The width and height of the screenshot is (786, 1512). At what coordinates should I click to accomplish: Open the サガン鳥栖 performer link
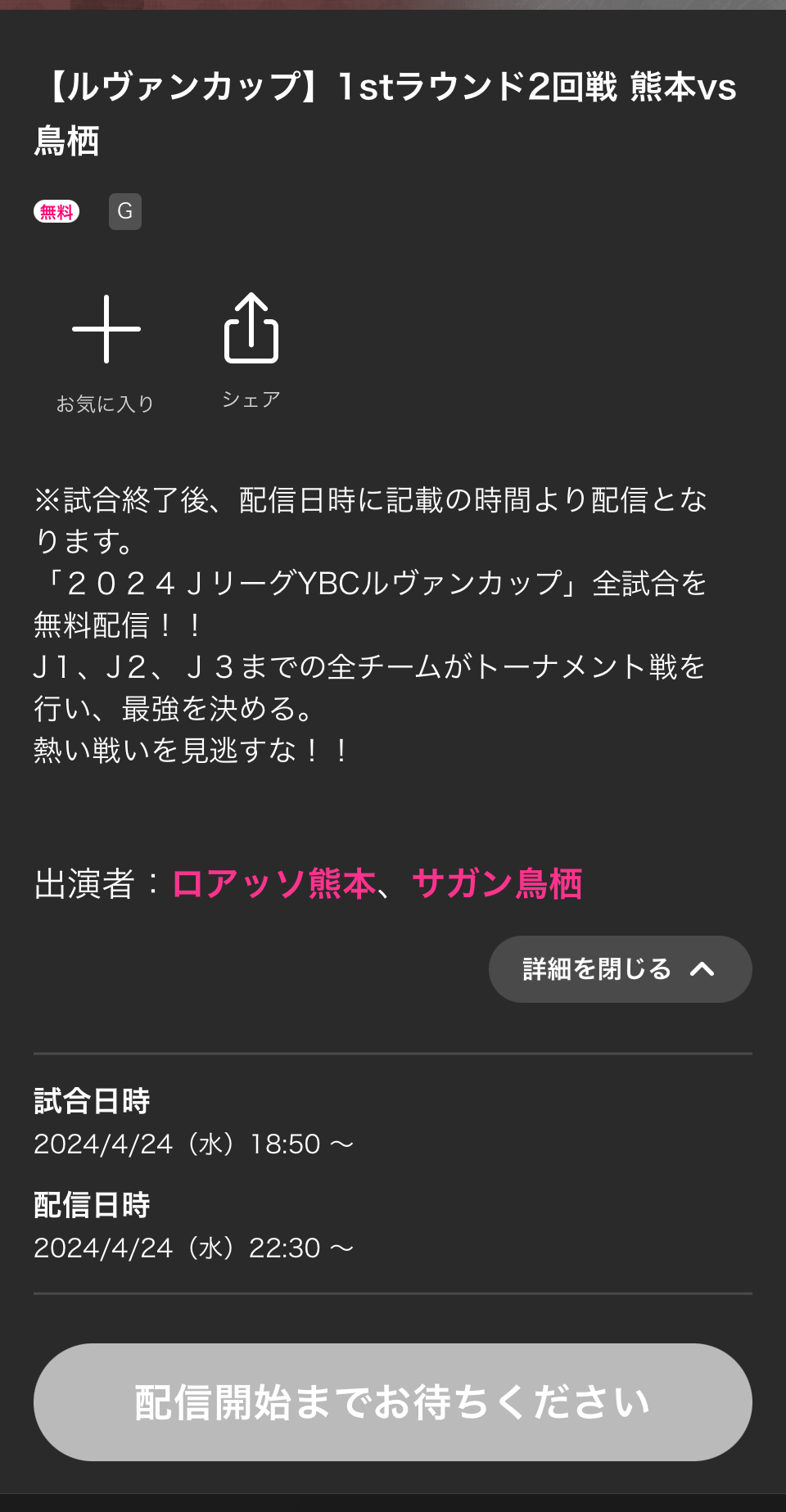coord(497,884)
